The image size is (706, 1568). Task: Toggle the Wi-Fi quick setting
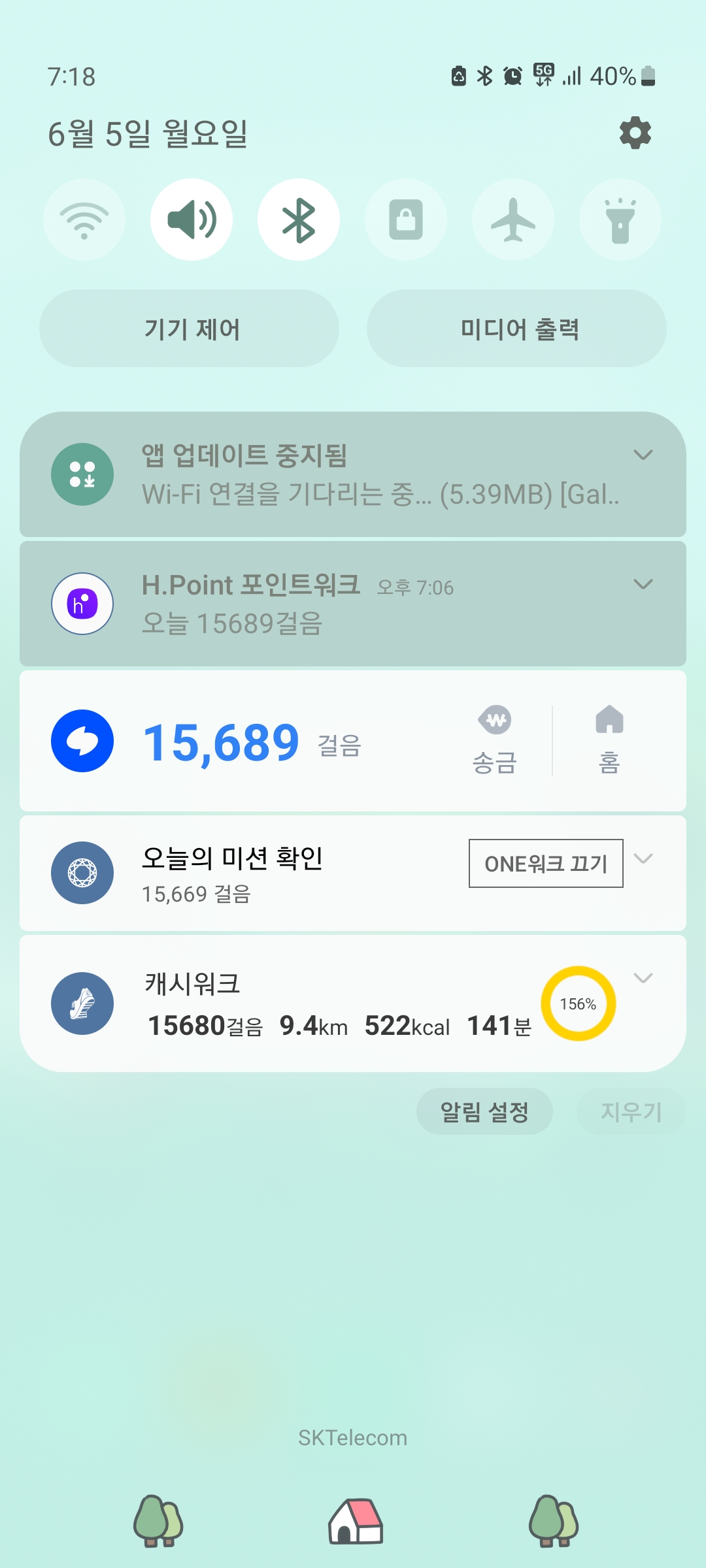point(84,220)
